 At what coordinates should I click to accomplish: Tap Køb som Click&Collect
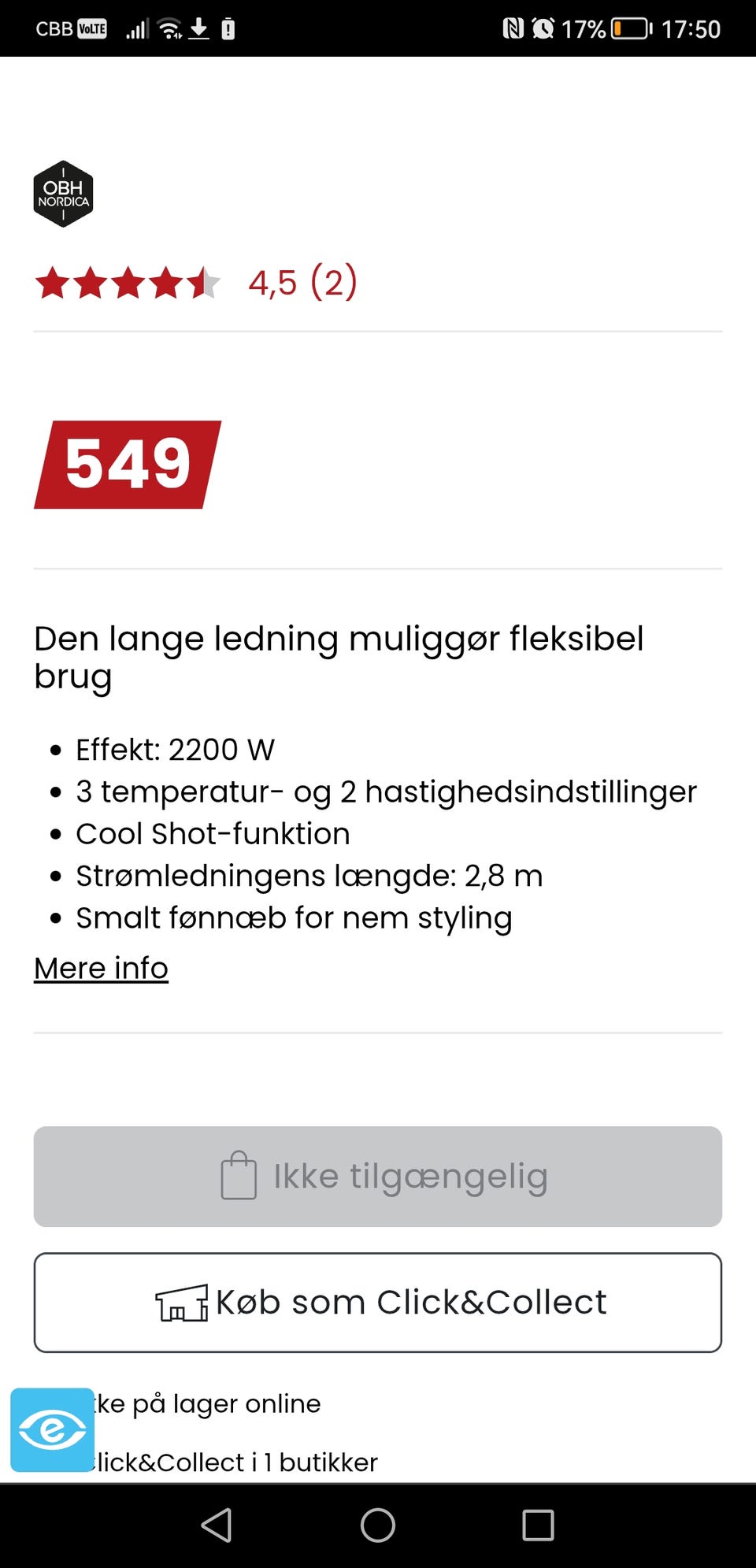click(x=377, y=1302)
